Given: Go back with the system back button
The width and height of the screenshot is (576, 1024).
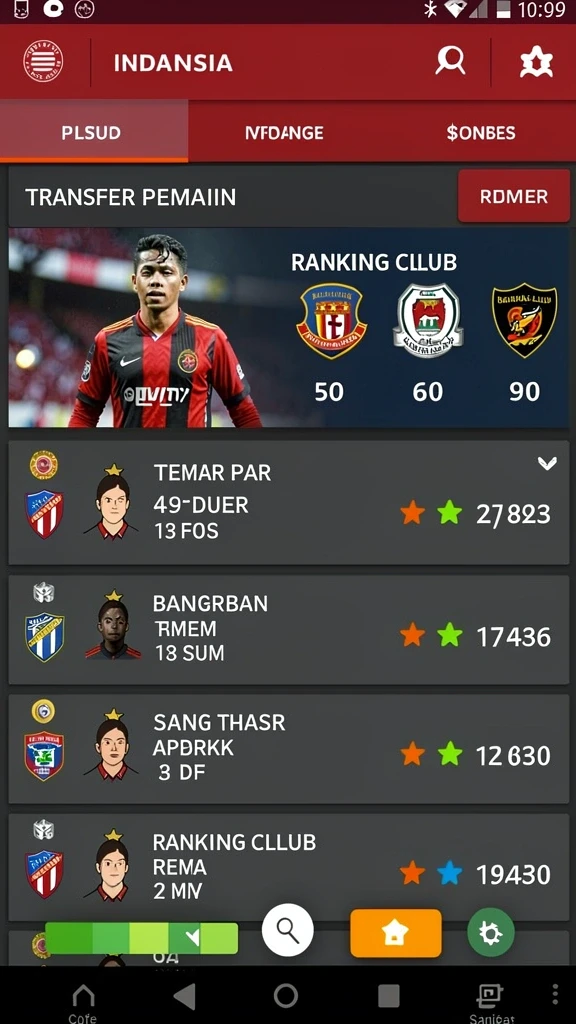Looking at the screenshot, I should point(184,997).
